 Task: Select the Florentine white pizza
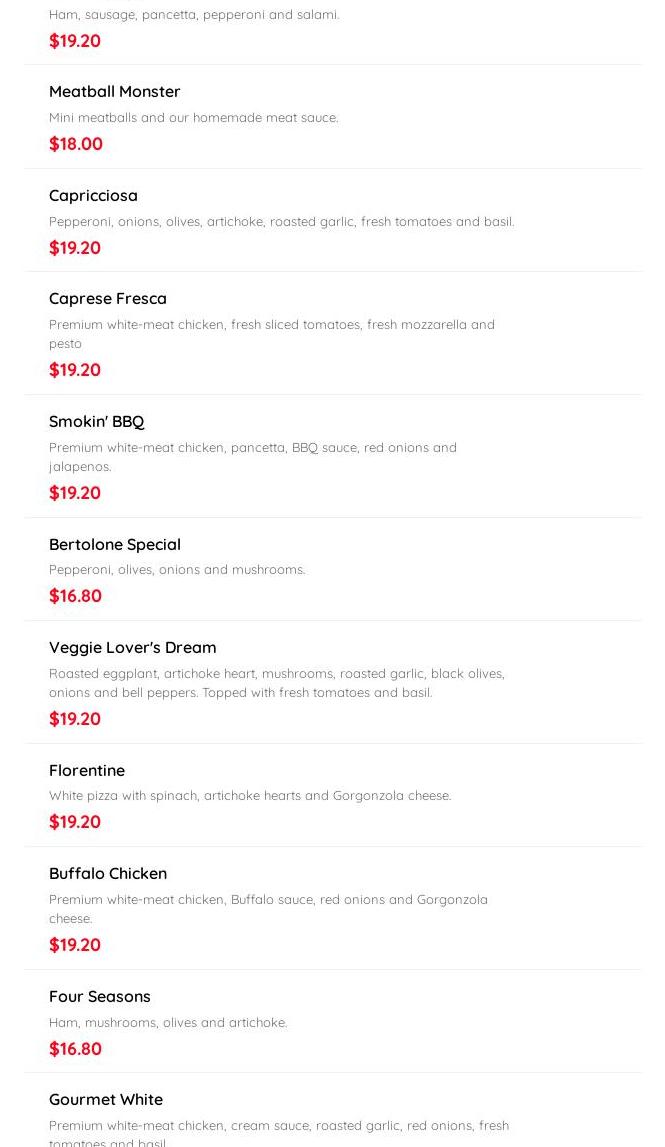87,771
